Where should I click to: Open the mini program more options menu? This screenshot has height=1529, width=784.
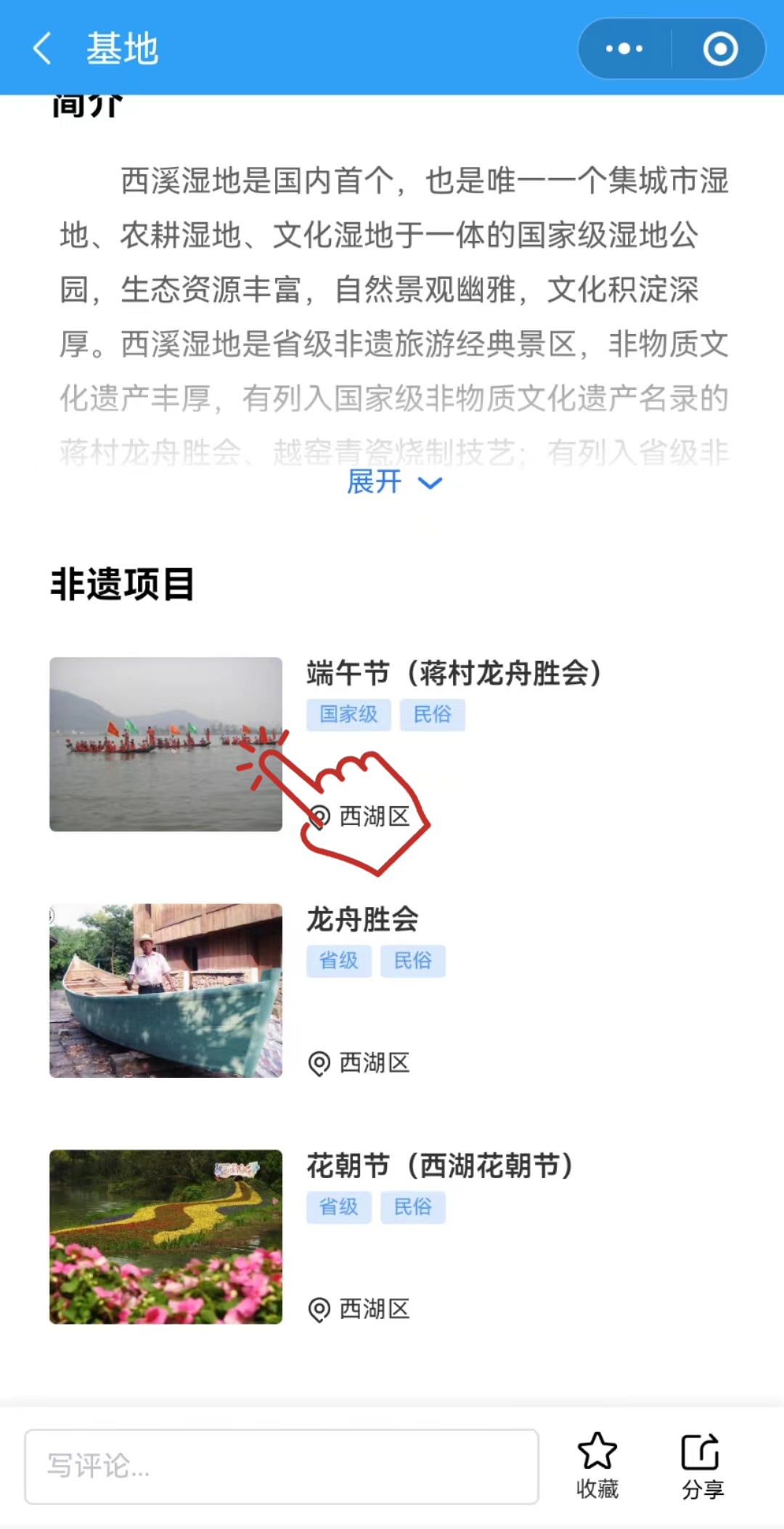[624, 49]
